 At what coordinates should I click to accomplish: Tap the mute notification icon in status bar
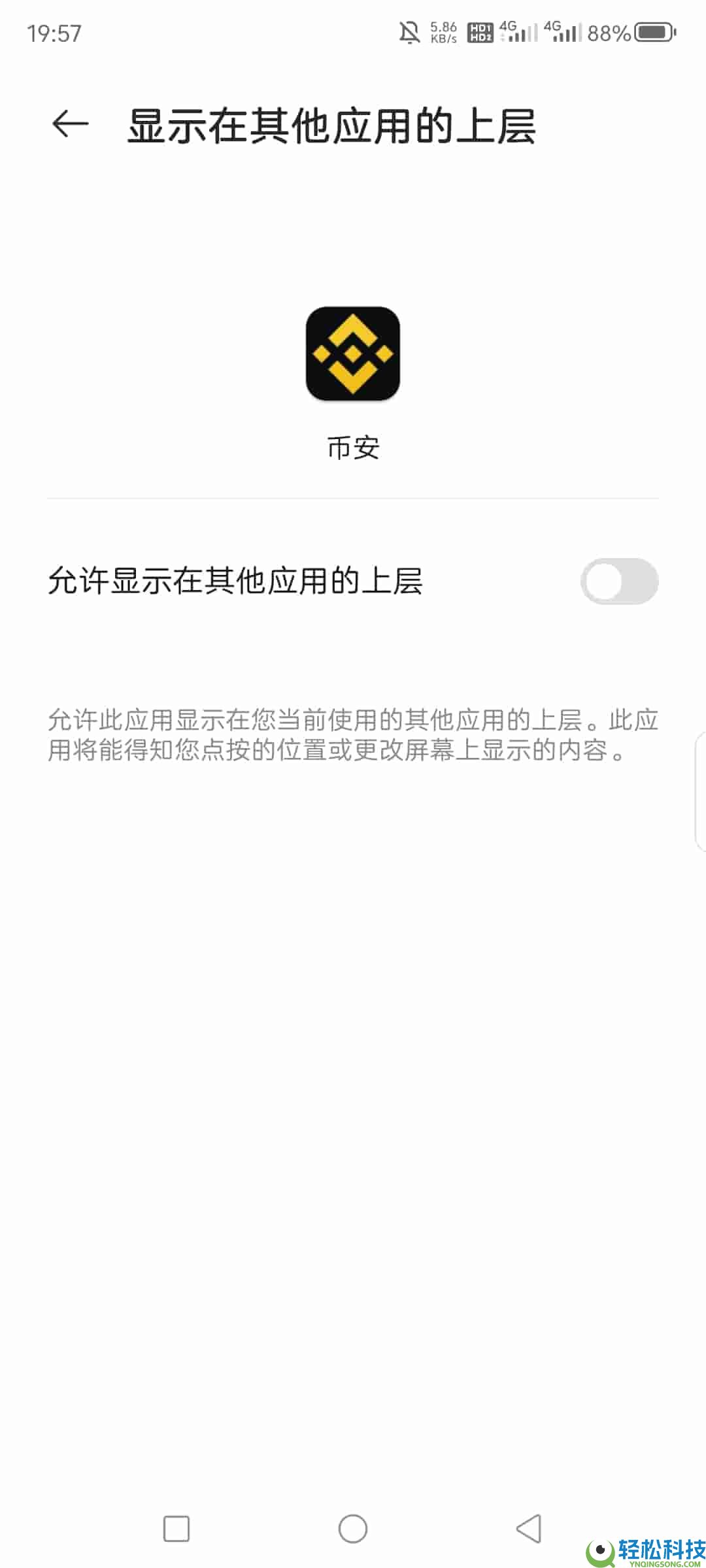pyautogui.click(x=409, y=33)
